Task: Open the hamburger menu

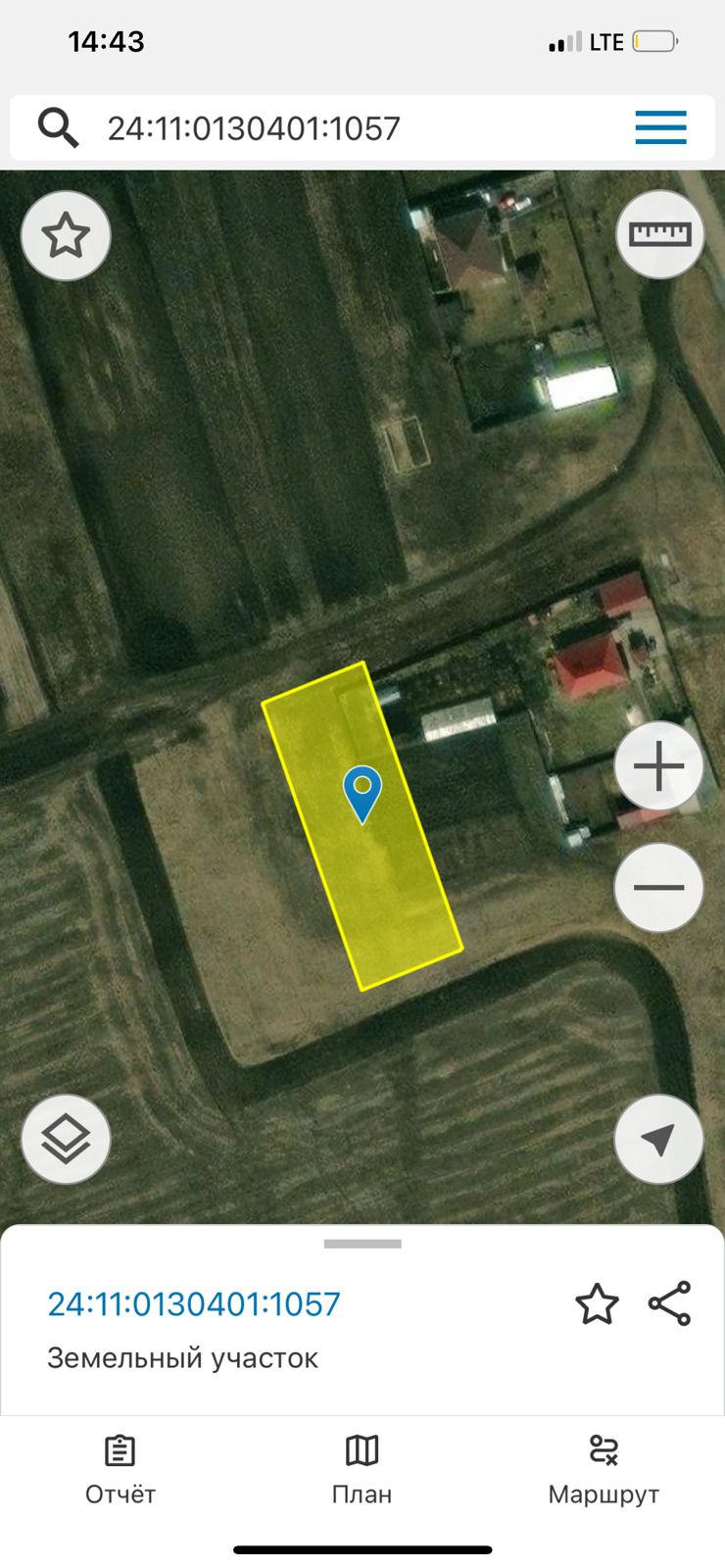Action: coord(660,127)
